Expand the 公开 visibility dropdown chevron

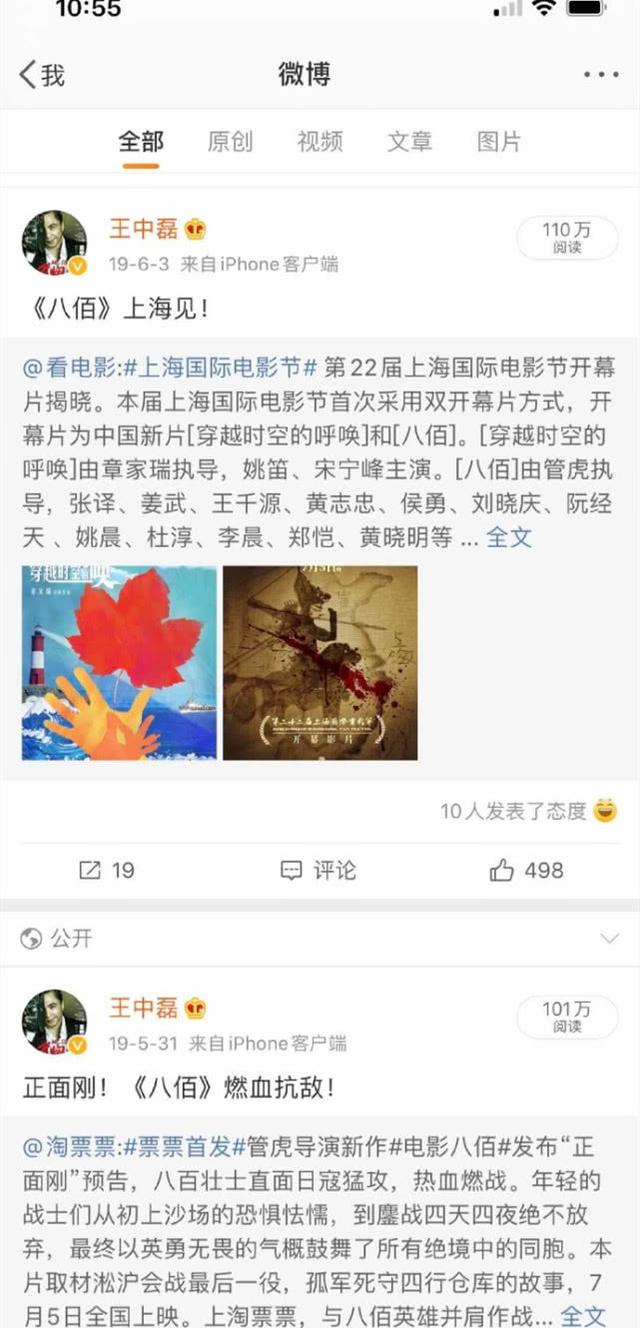coord(608,938)
